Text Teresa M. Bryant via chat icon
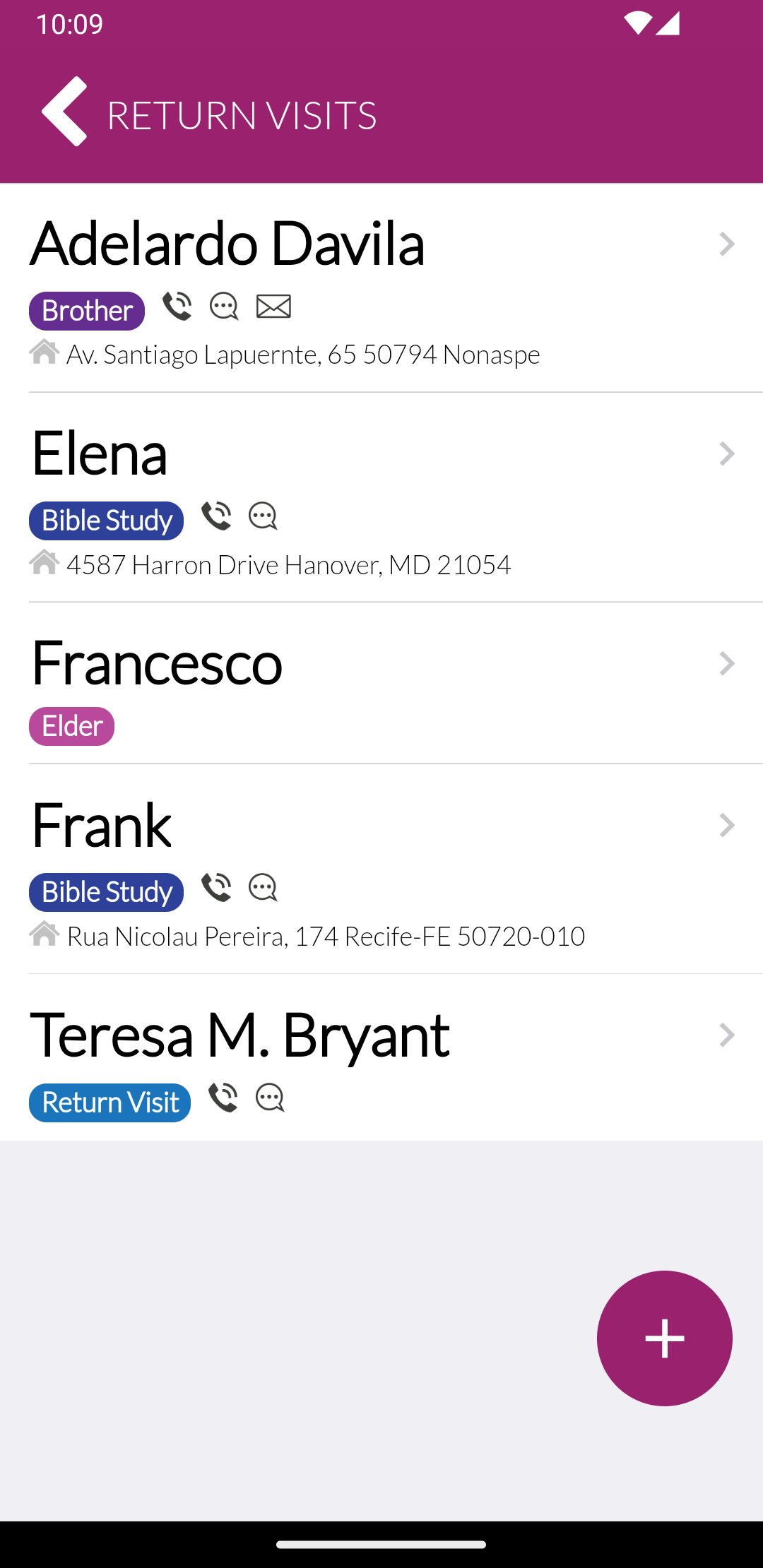Screen dimensions: 763x1568 [270, 1098]
